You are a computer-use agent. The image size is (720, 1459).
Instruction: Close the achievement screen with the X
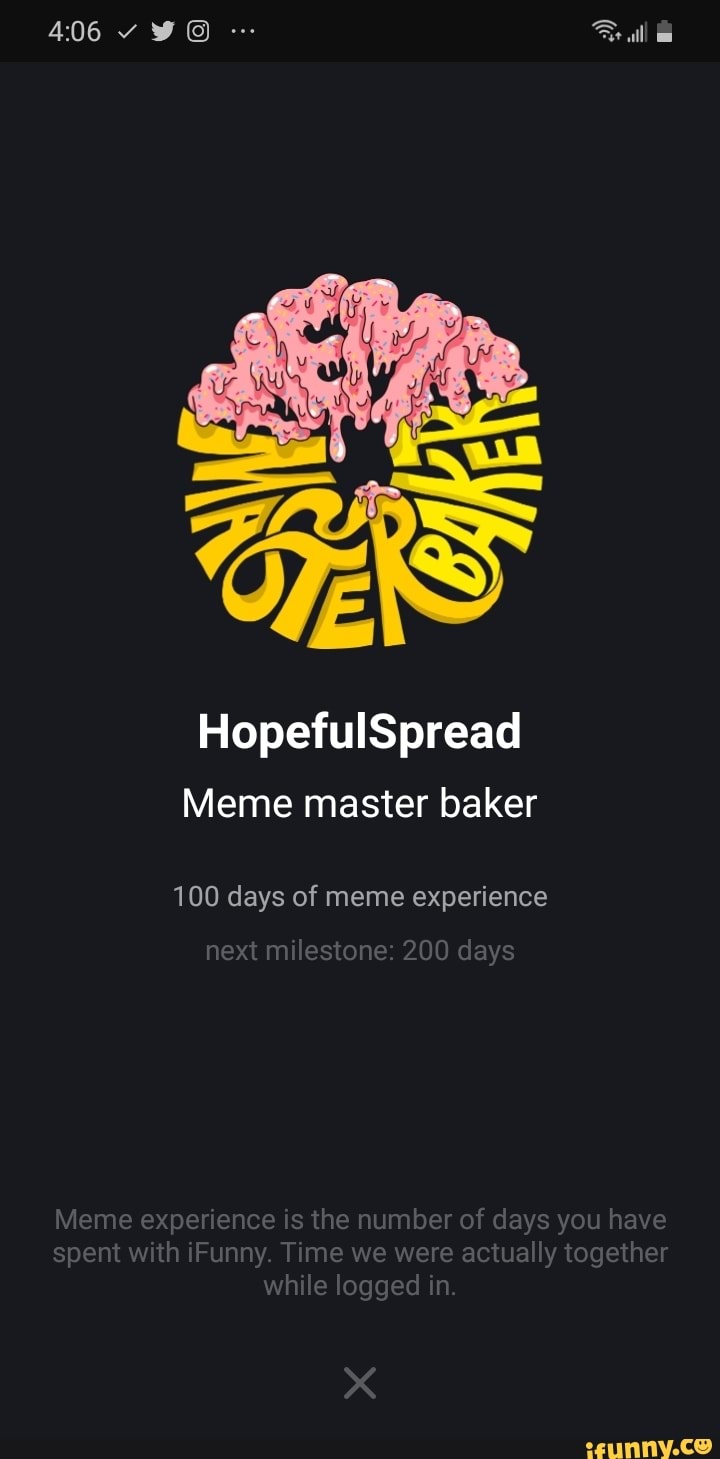(360, 1383)
